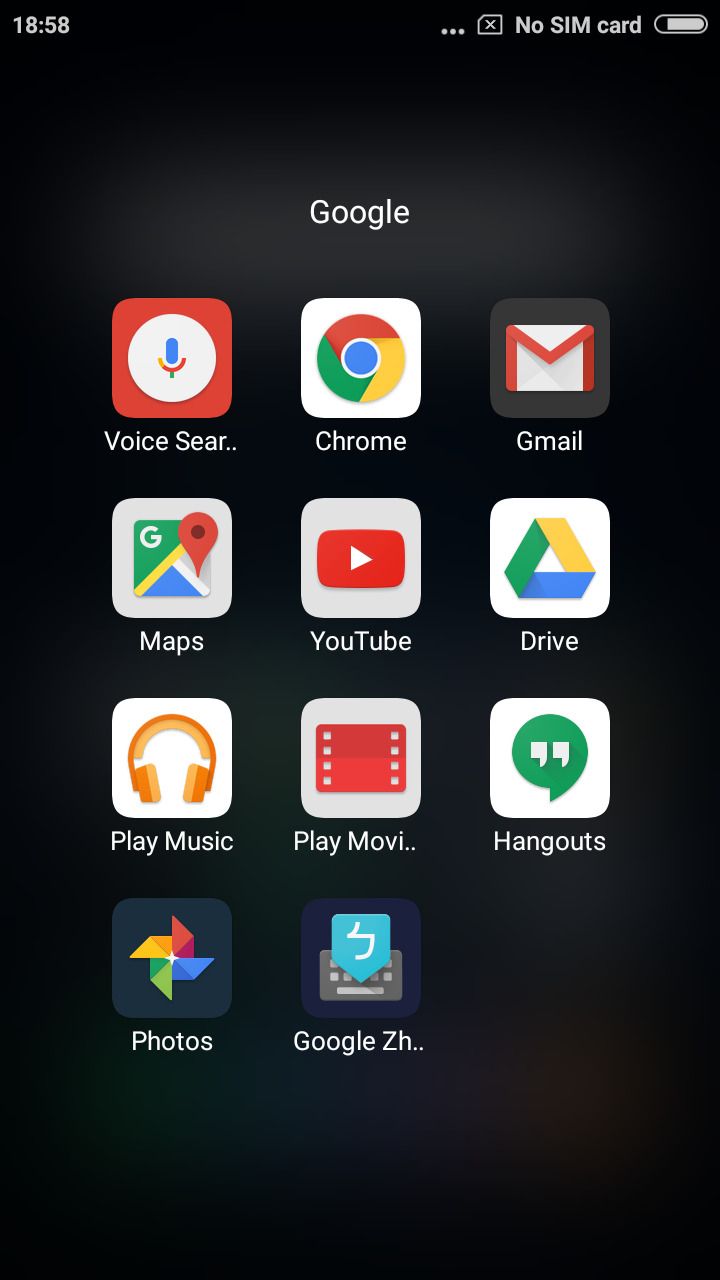Open the Voice Search app
This screenshot has width=720, height=1280.
coord(172,358)
